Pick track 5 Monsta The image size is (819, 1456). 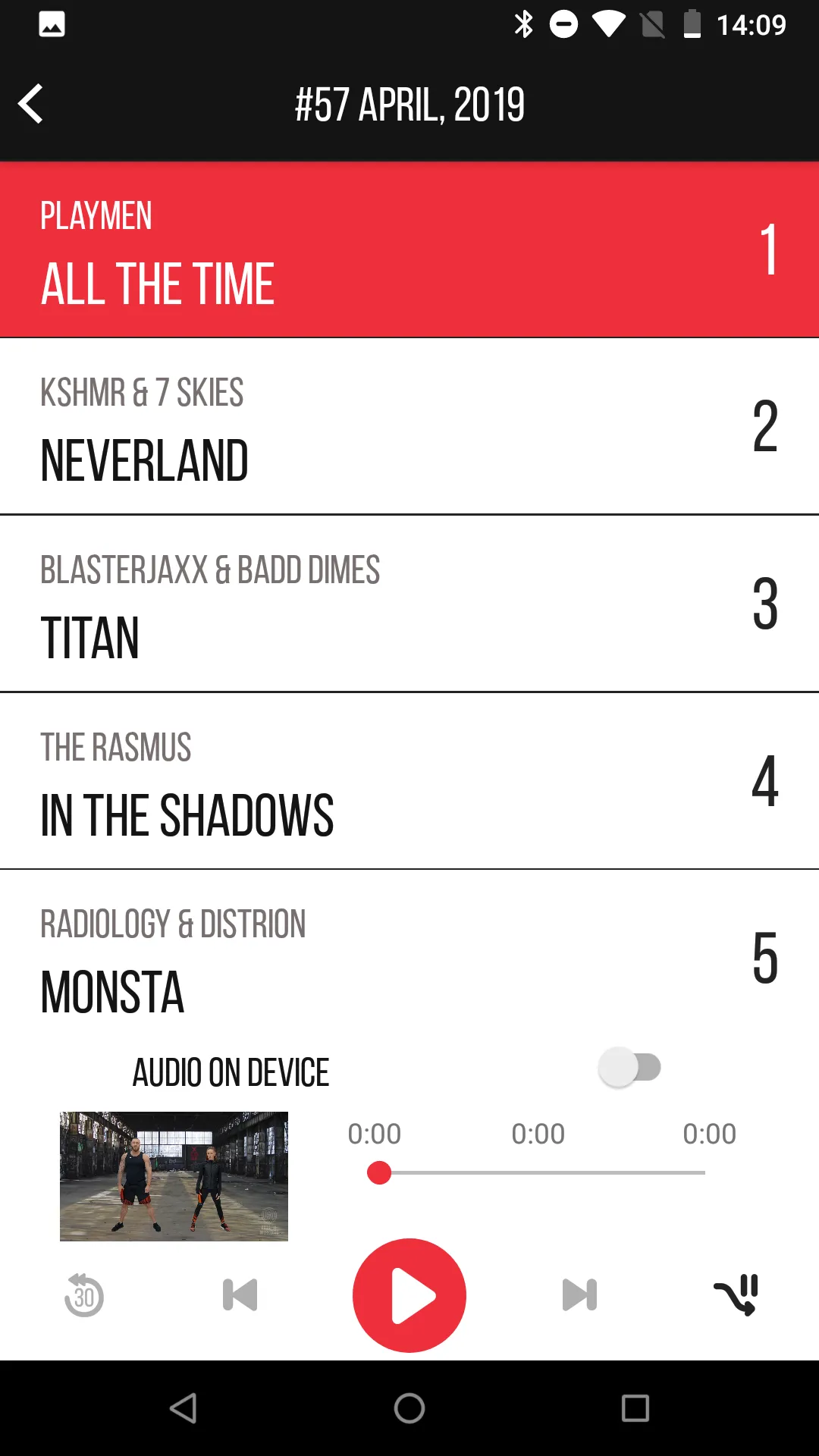(409, 957)
